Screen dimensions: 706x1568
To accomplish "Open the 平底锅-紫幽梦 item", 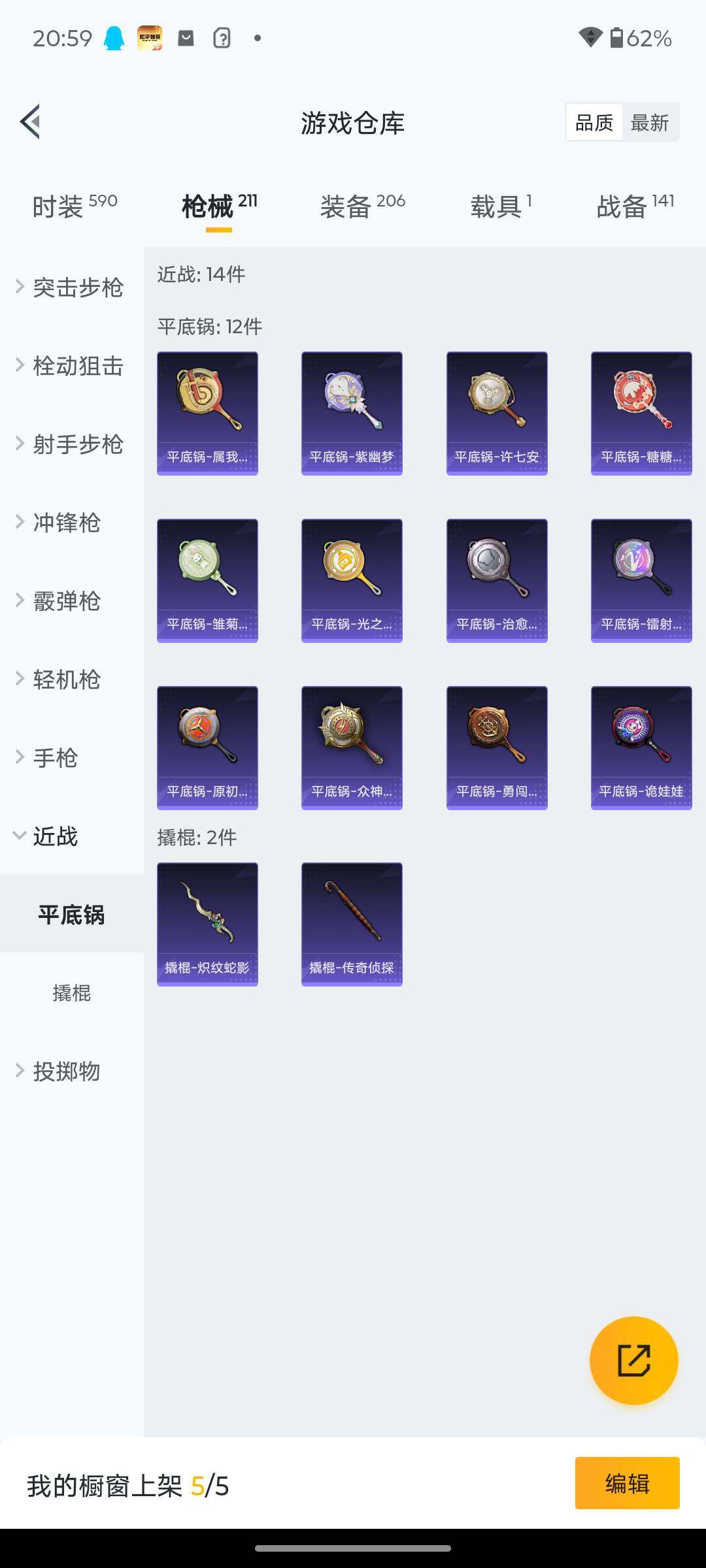I will pos(352,413).
